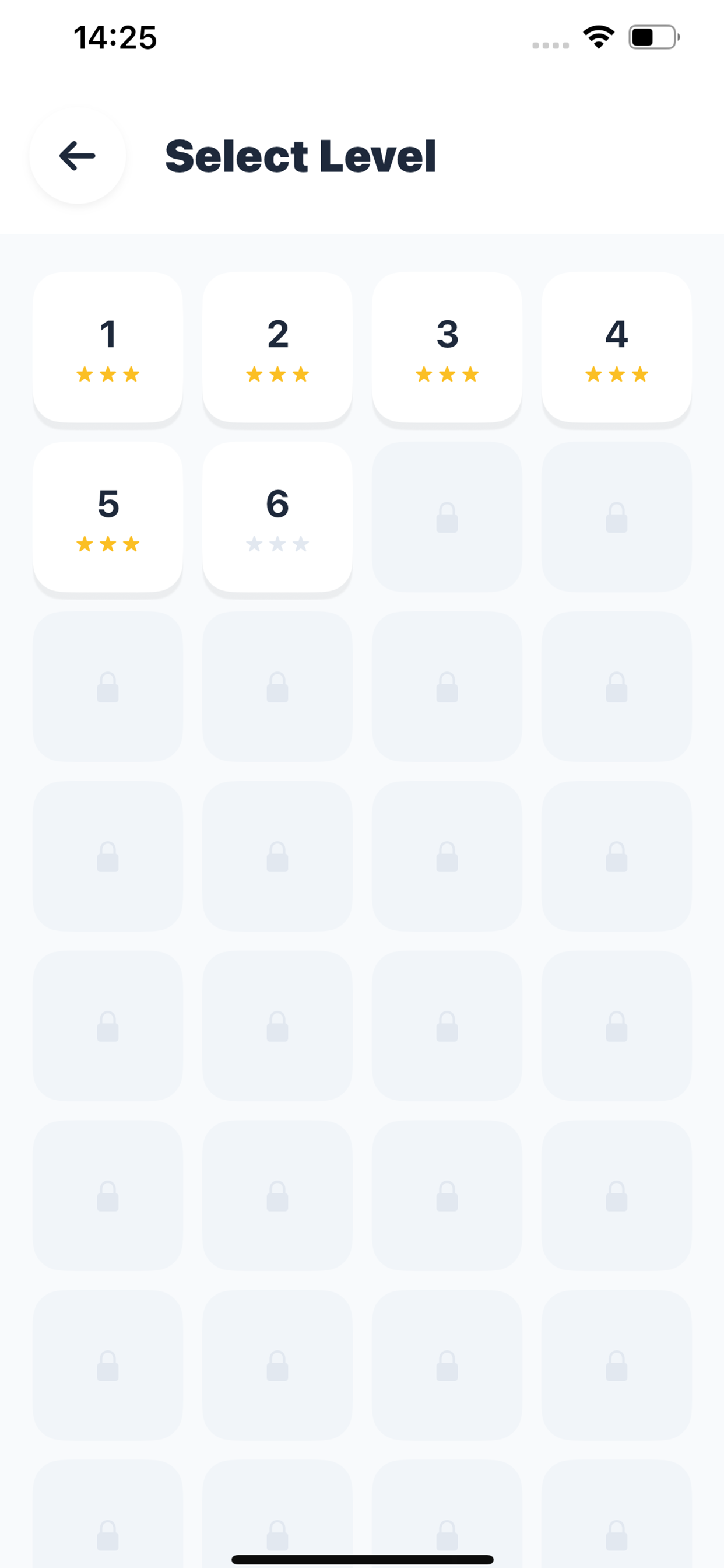Image resolution: width=724 pixels, height=1568 pixels.
Task: Open level 1
Action: (x=108, y=347)
